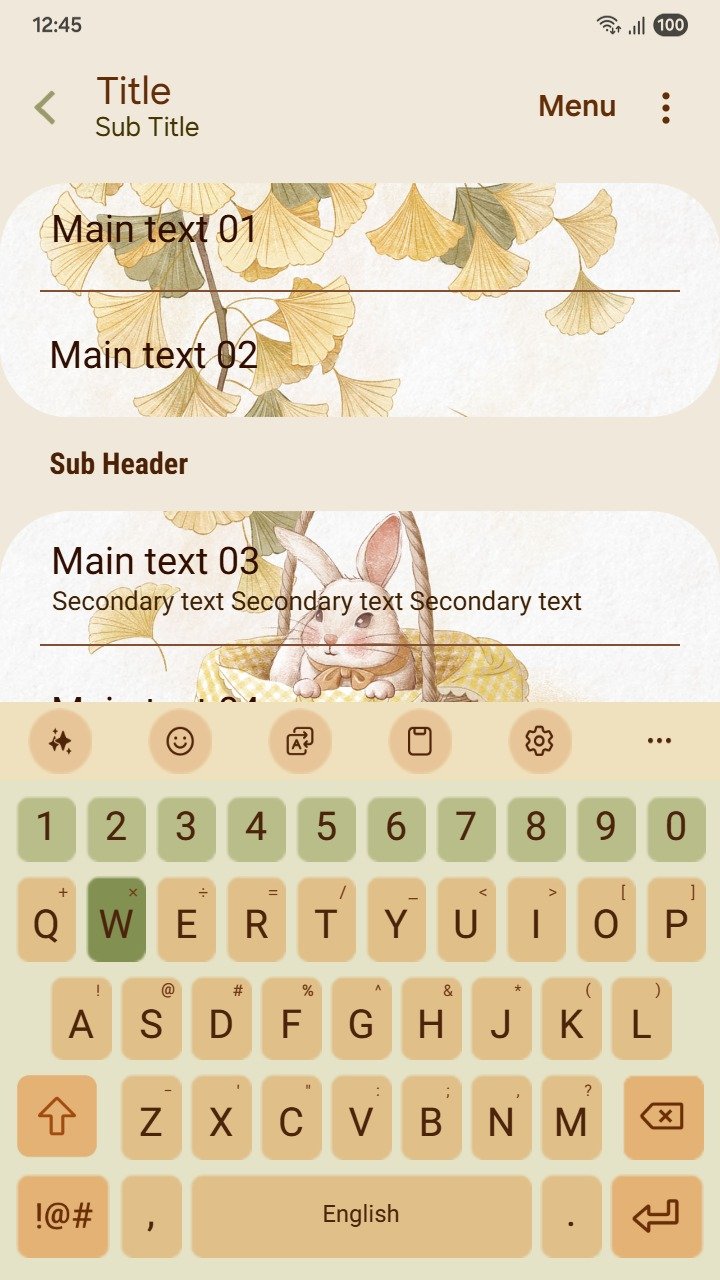This screenshot has height=1280, width=720.
Task: Go back using the arrow beside Title
Action: [45, 108]
